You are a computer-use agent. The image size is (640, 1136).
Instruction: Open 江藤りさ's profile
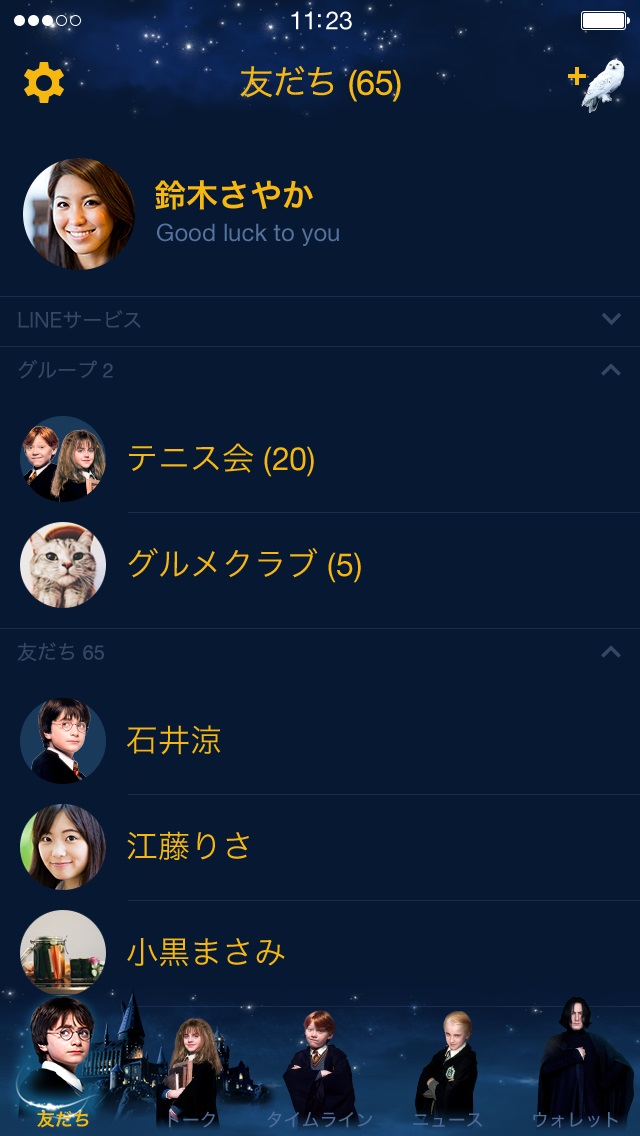tap(188, 847)
